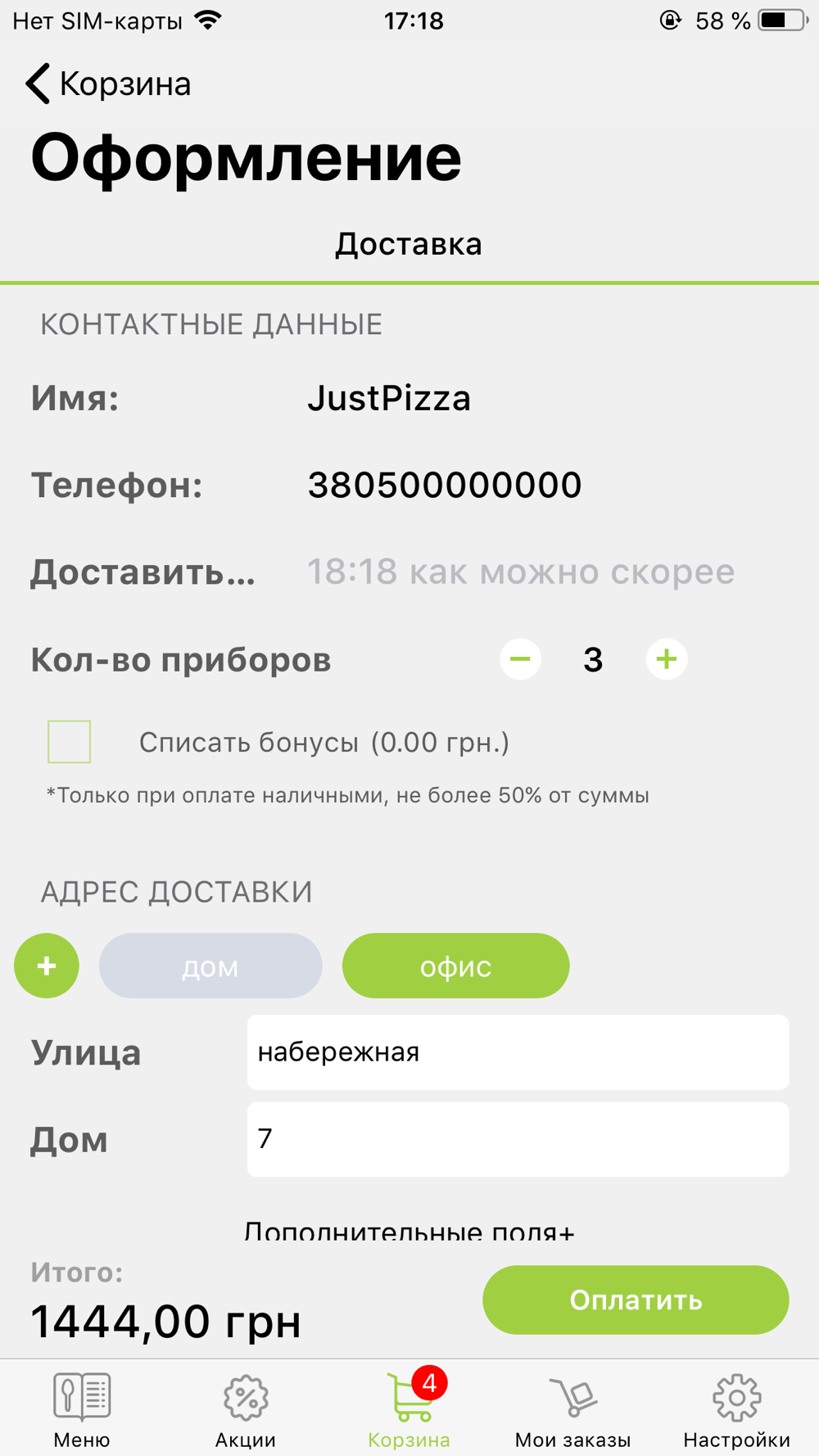Switch to the Меню tab
Screen dimensions: 819x1456
(82, 1409)
